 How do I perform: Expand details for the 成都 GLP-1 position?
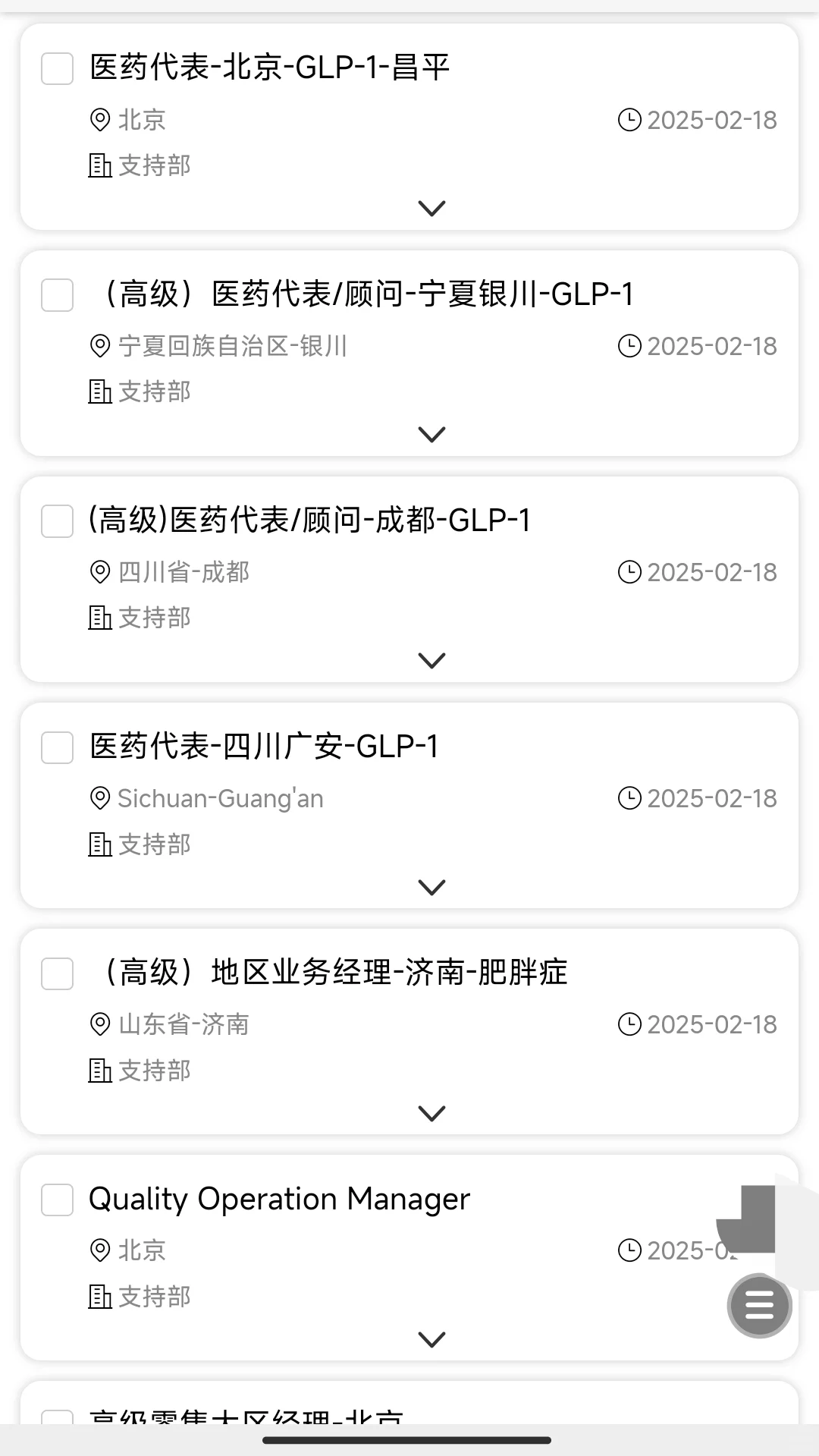click(x=431, y=660)
